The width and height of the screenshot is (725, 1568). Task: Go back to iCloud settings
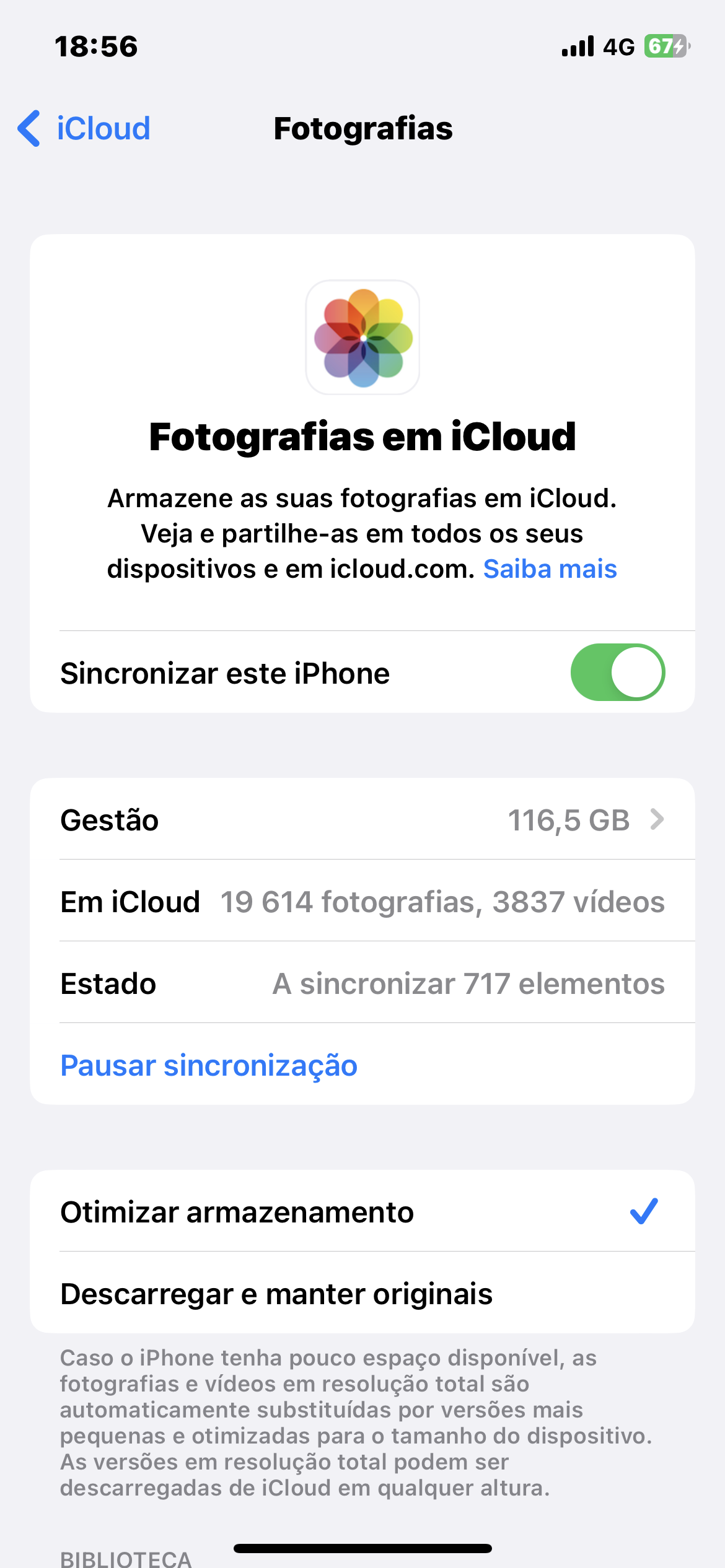(84, 129)
